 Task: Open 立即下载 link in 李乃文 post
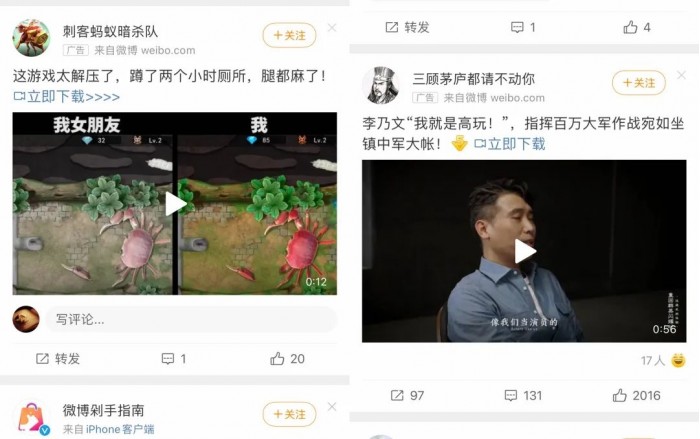(x=510, y=144)
